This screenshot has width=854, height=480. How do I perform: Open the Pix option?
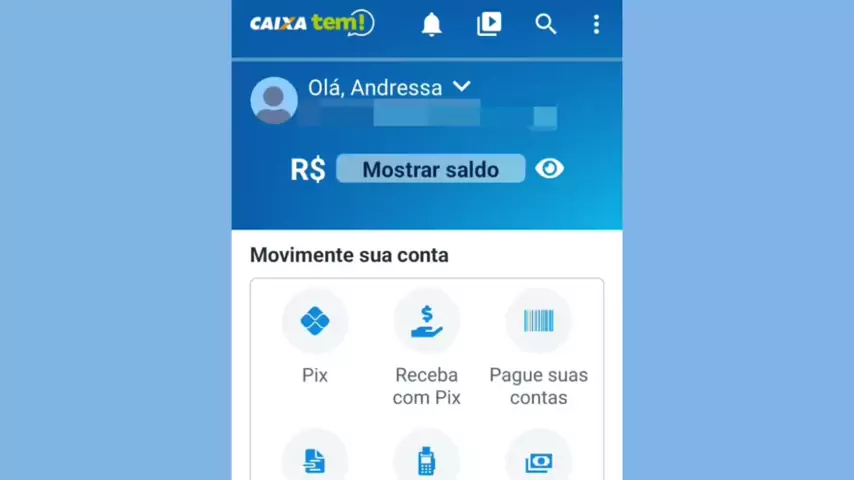(x=315, y=322)
